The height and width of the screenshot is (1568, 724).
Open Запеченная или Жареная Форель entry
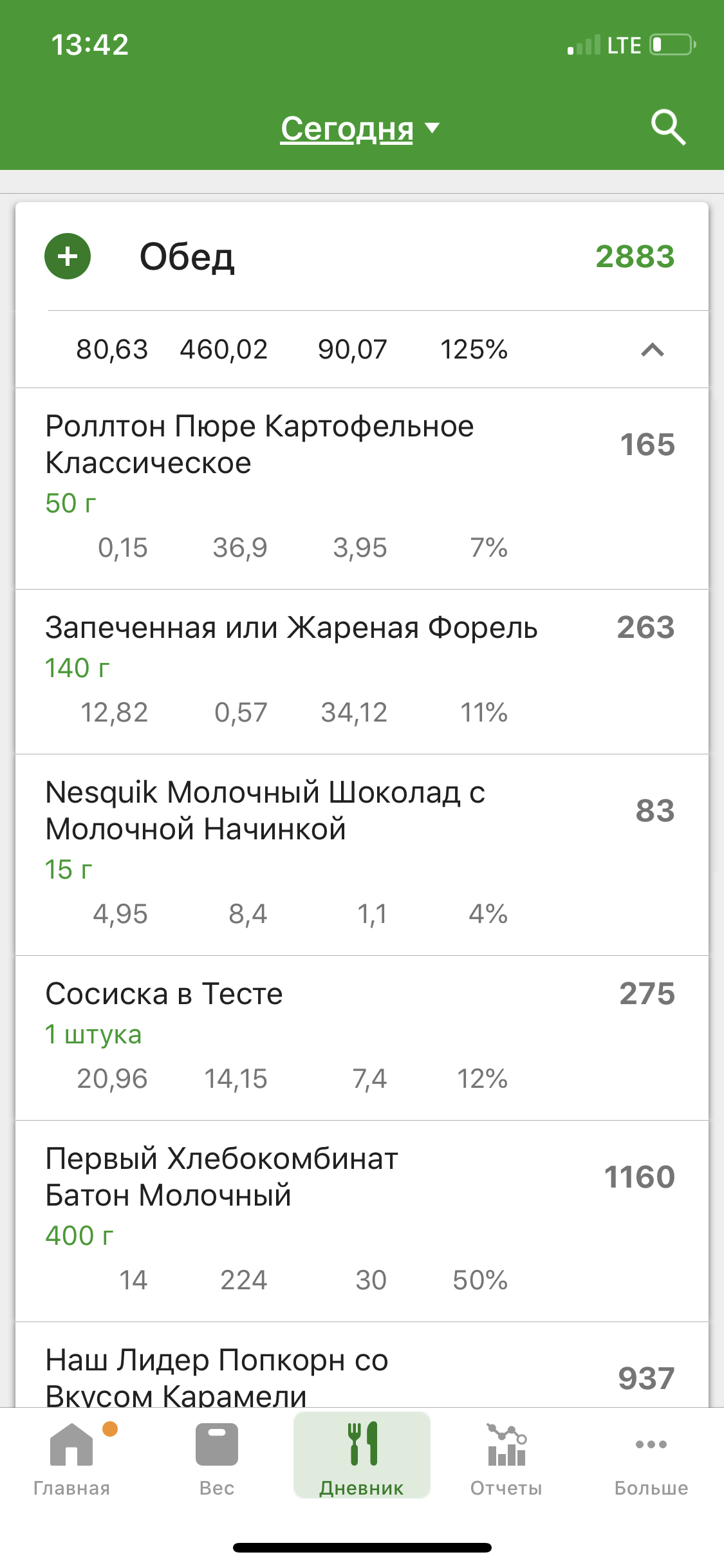362,672
